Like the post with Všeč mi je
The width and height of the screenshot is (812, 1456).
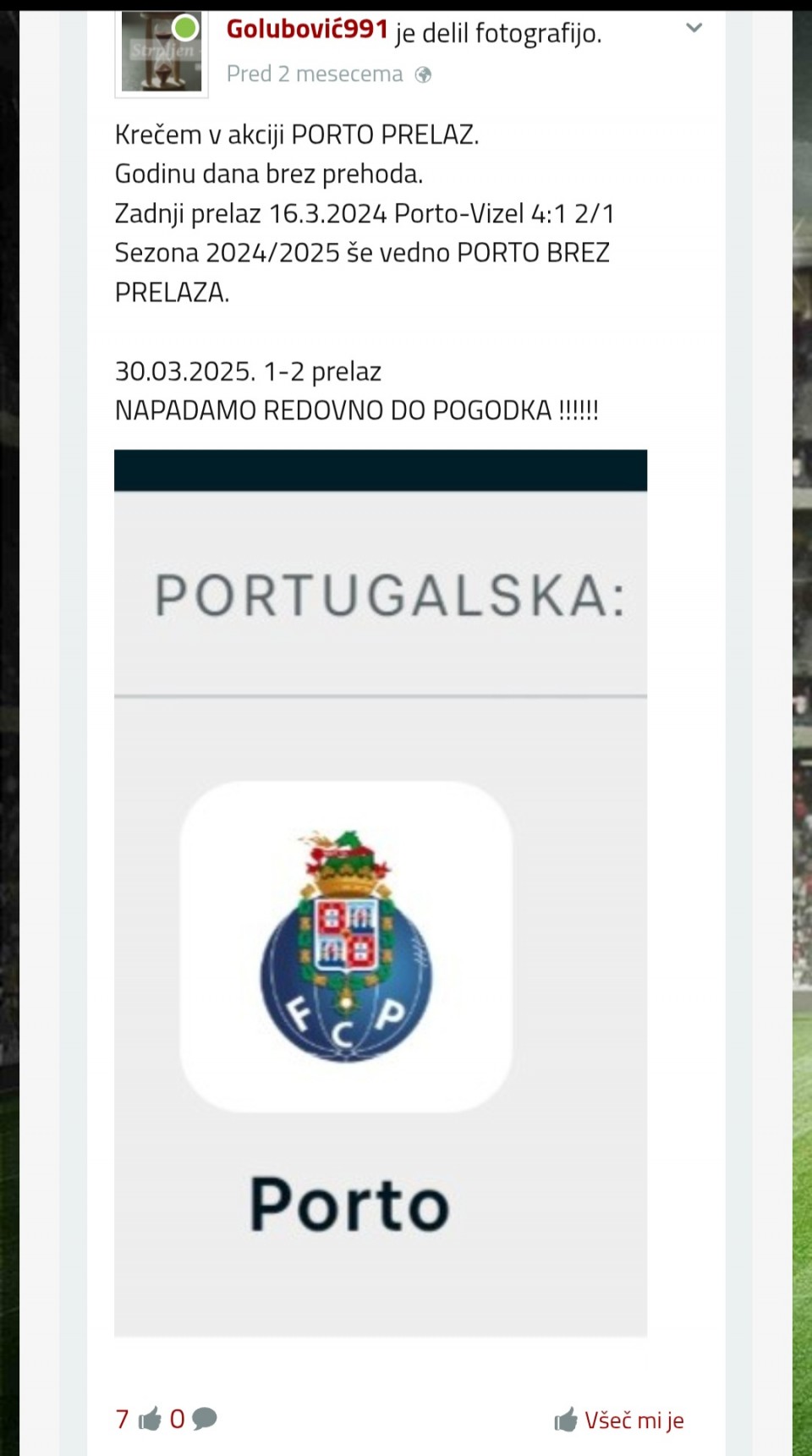coord(619,1420)
